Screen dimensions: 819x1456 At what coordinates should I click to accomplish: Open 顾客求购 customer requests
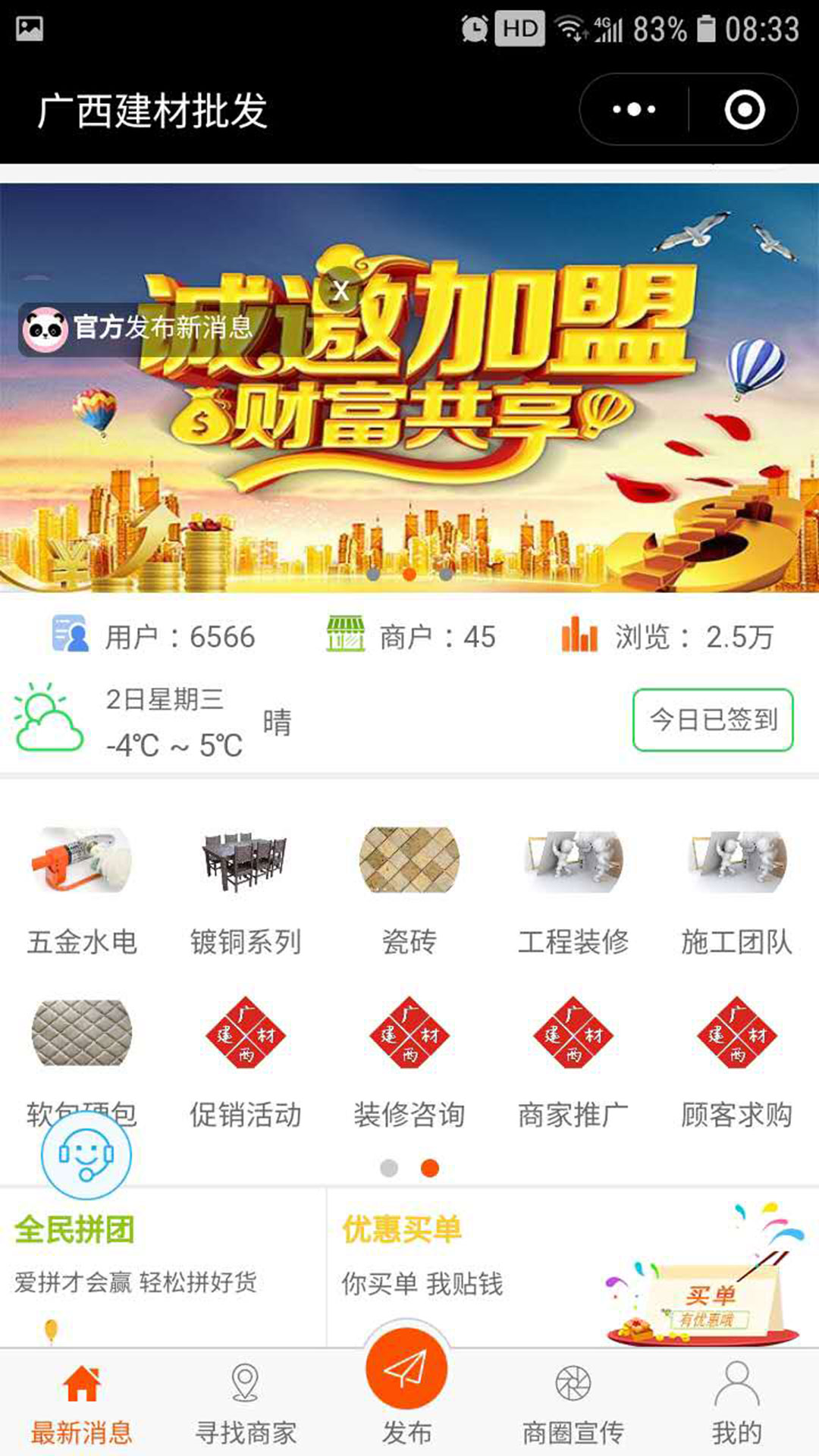736,1062
